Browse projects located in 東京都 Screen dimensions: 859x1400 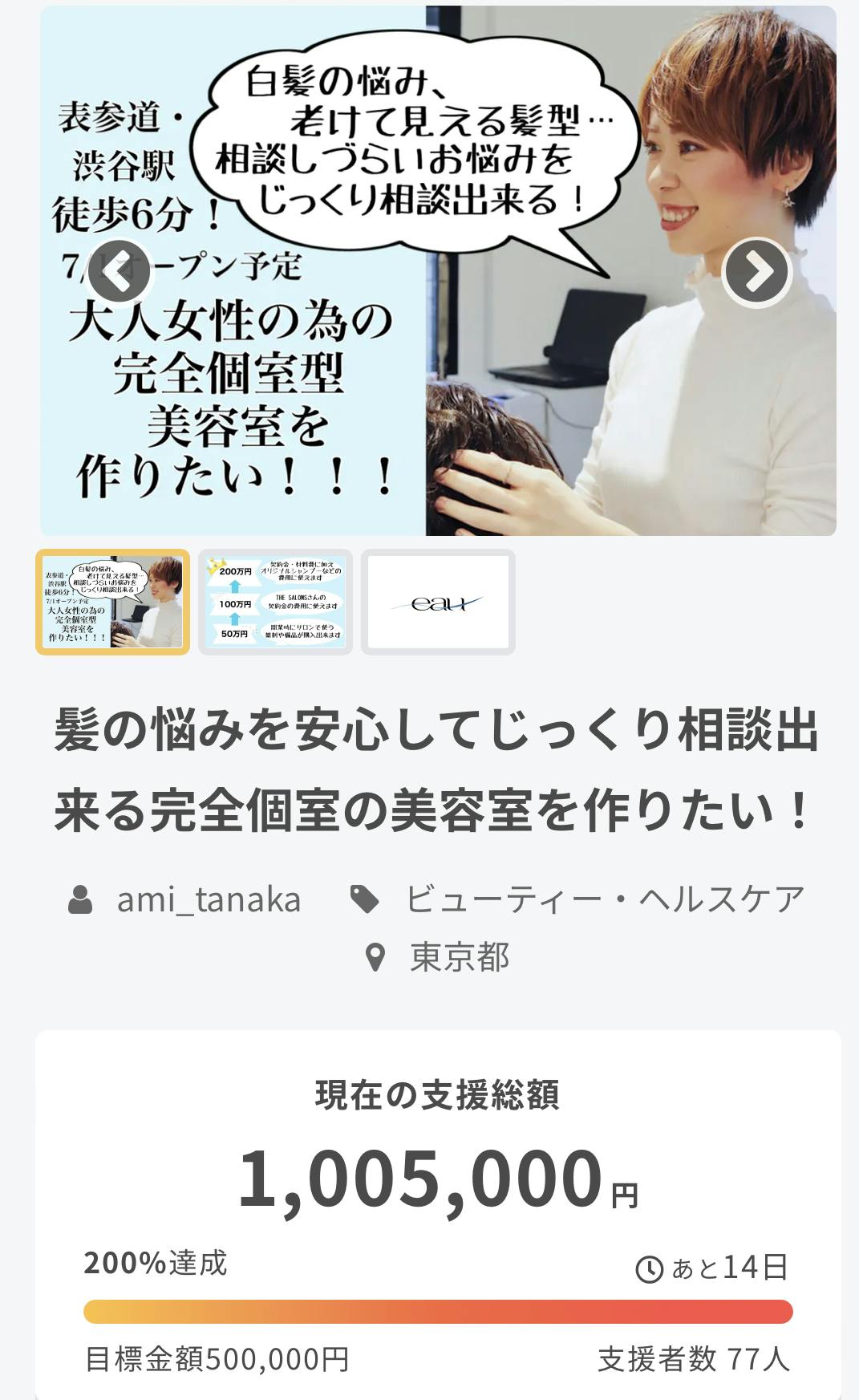click(459, 957)
